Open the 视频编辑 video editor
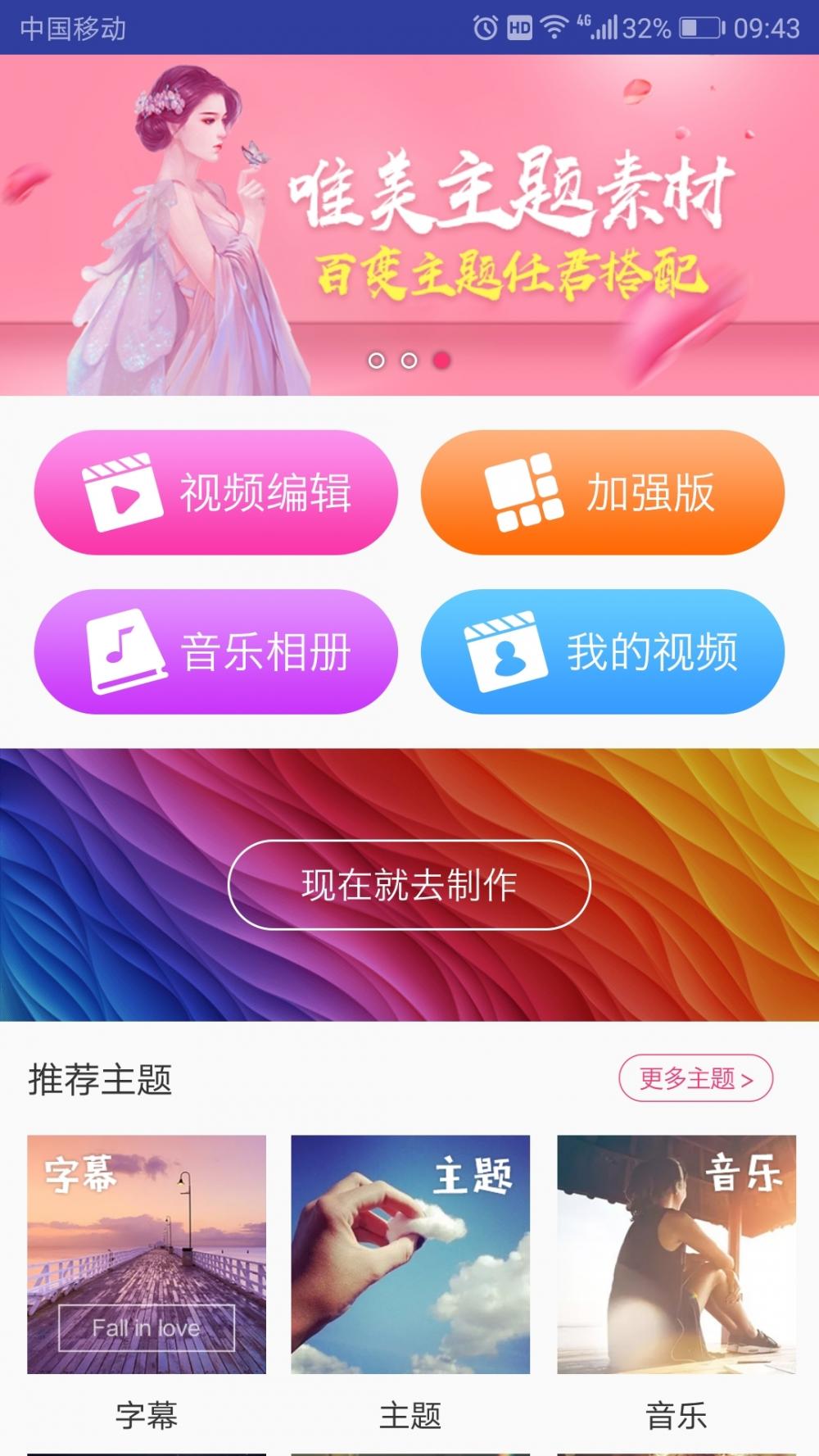The width and height of the screenshot is (819, 1456). 215,492
